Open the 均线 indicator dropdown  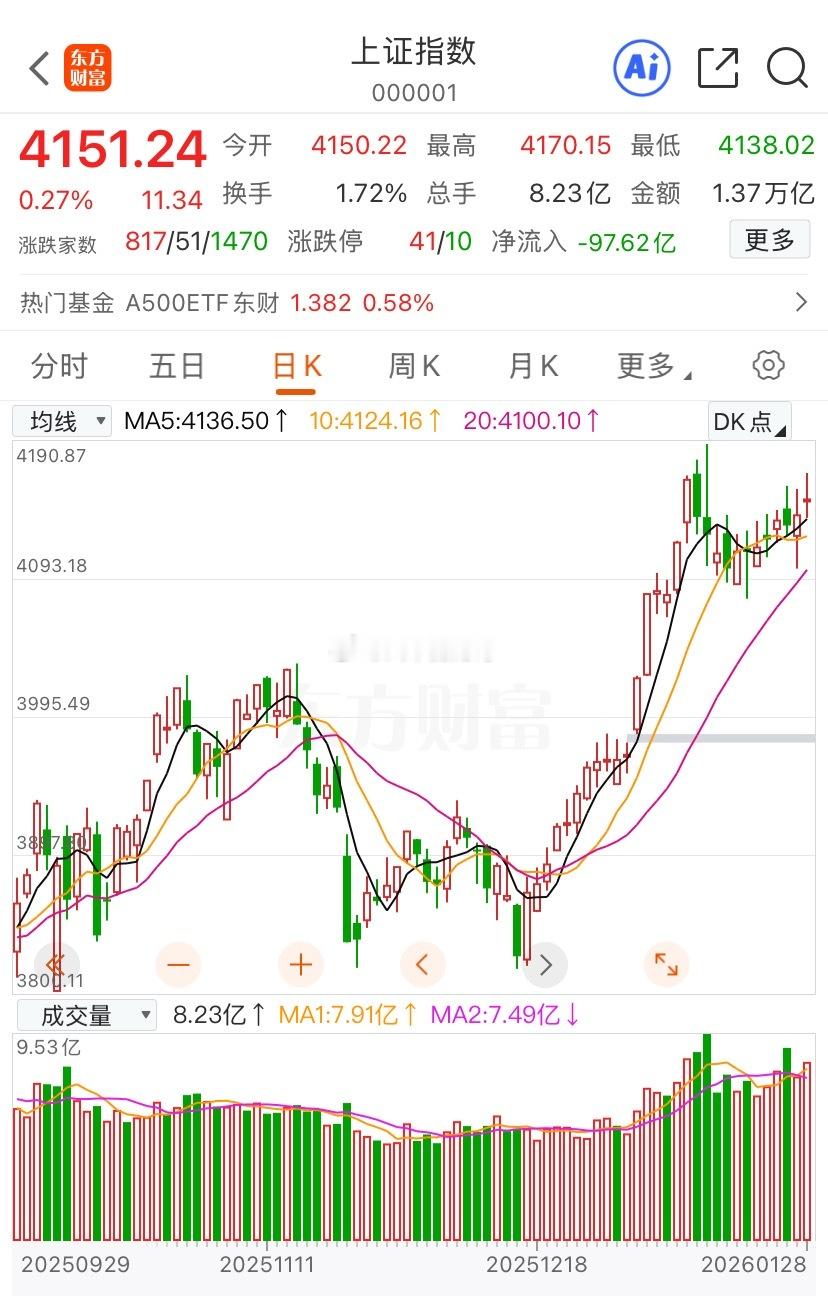coord(62,421)
